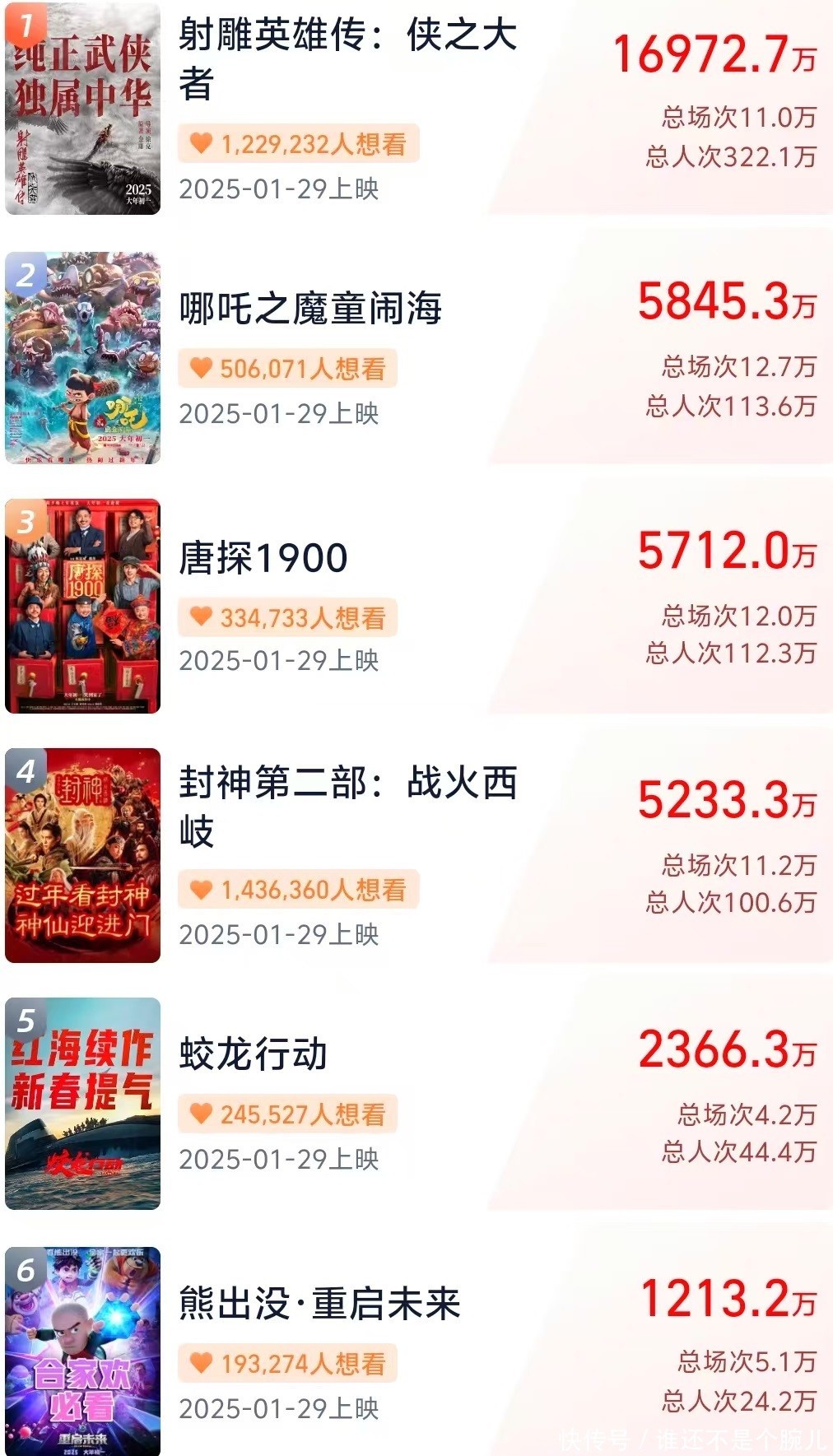Select 封神第二部：战火西岐 from the list
This screenshot has width=833, height=1456.
(x=347, y=805)
